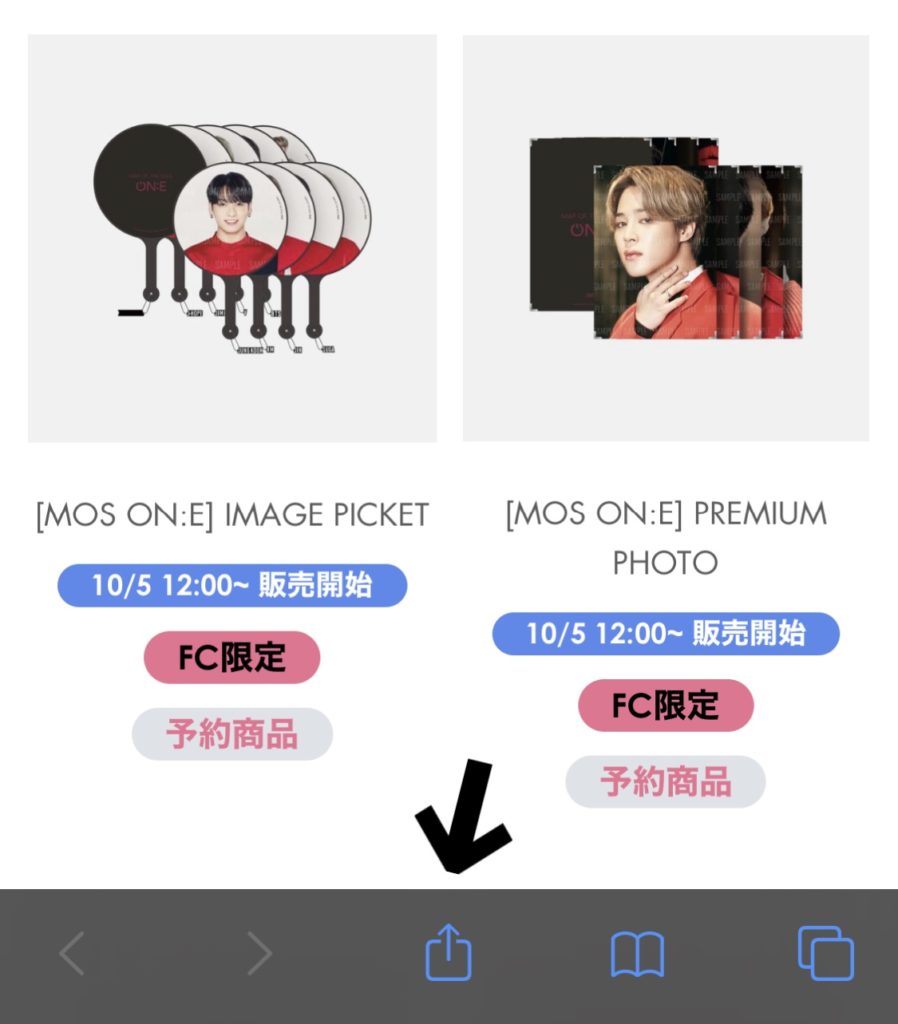Open the IMAGE PICKET product image

(232, 238)
